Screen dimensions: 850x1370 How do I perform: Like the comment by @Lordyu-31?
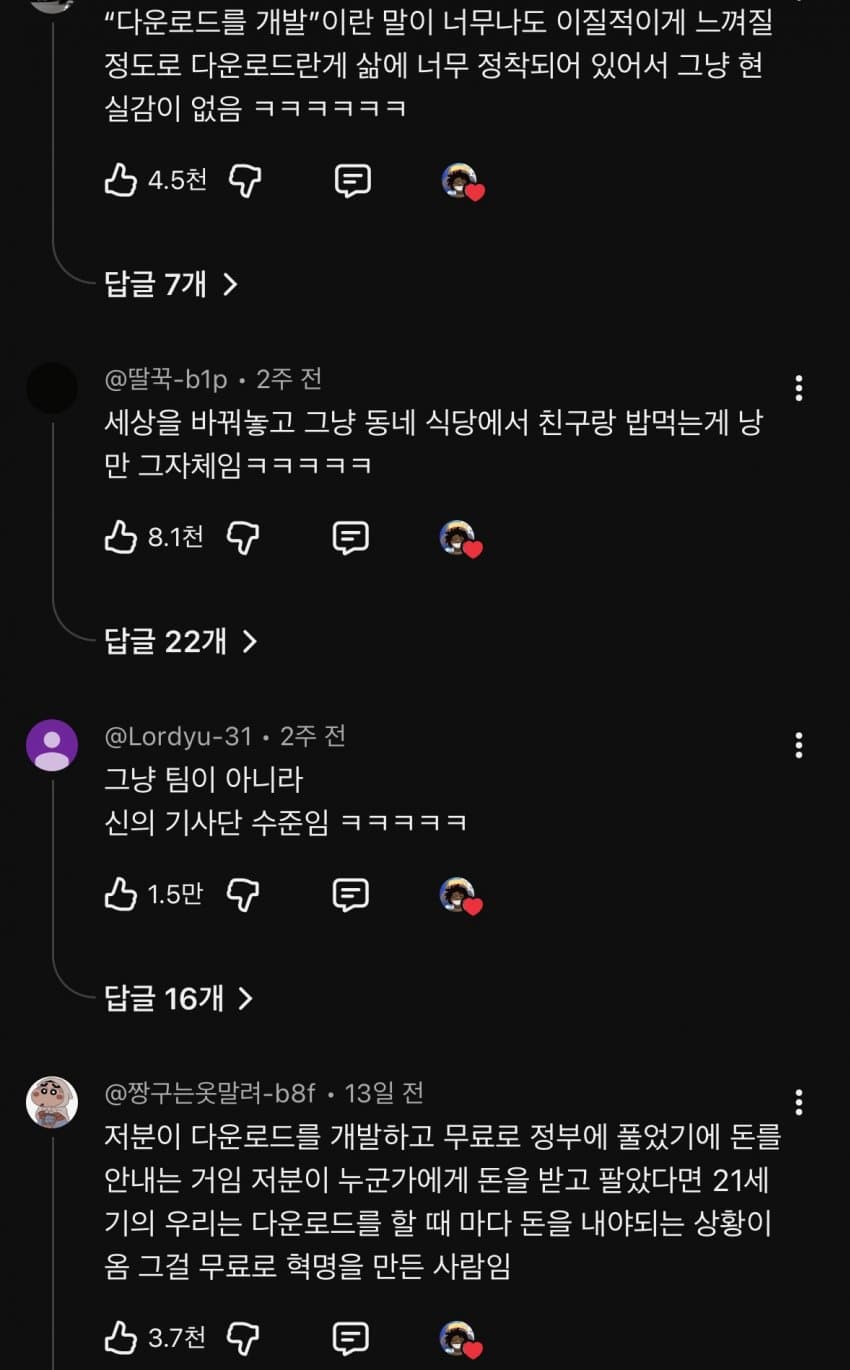coord(120,894)
